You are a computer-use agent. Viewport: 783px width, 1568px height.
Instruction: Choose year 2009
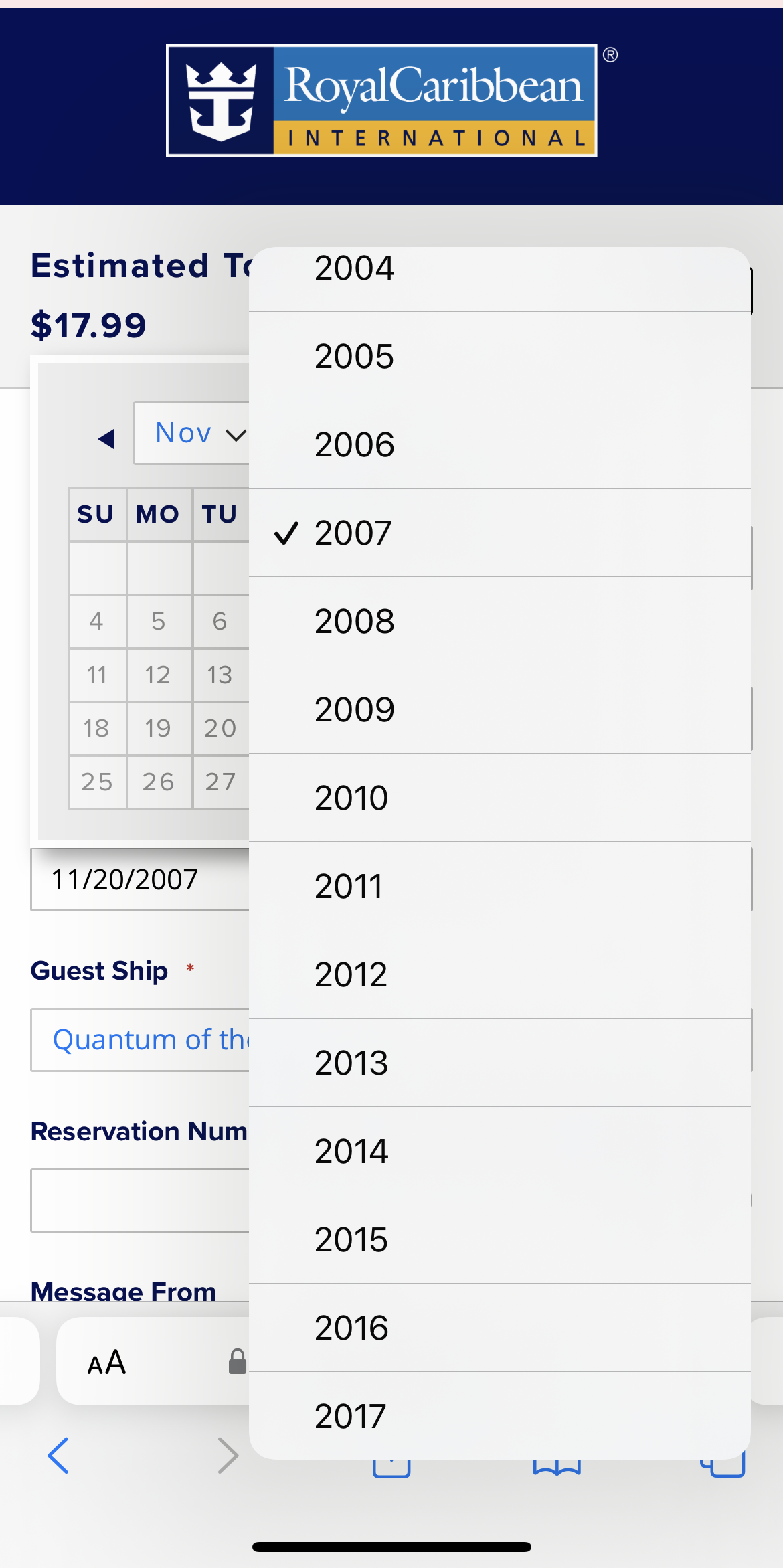[x=499, y=709]
